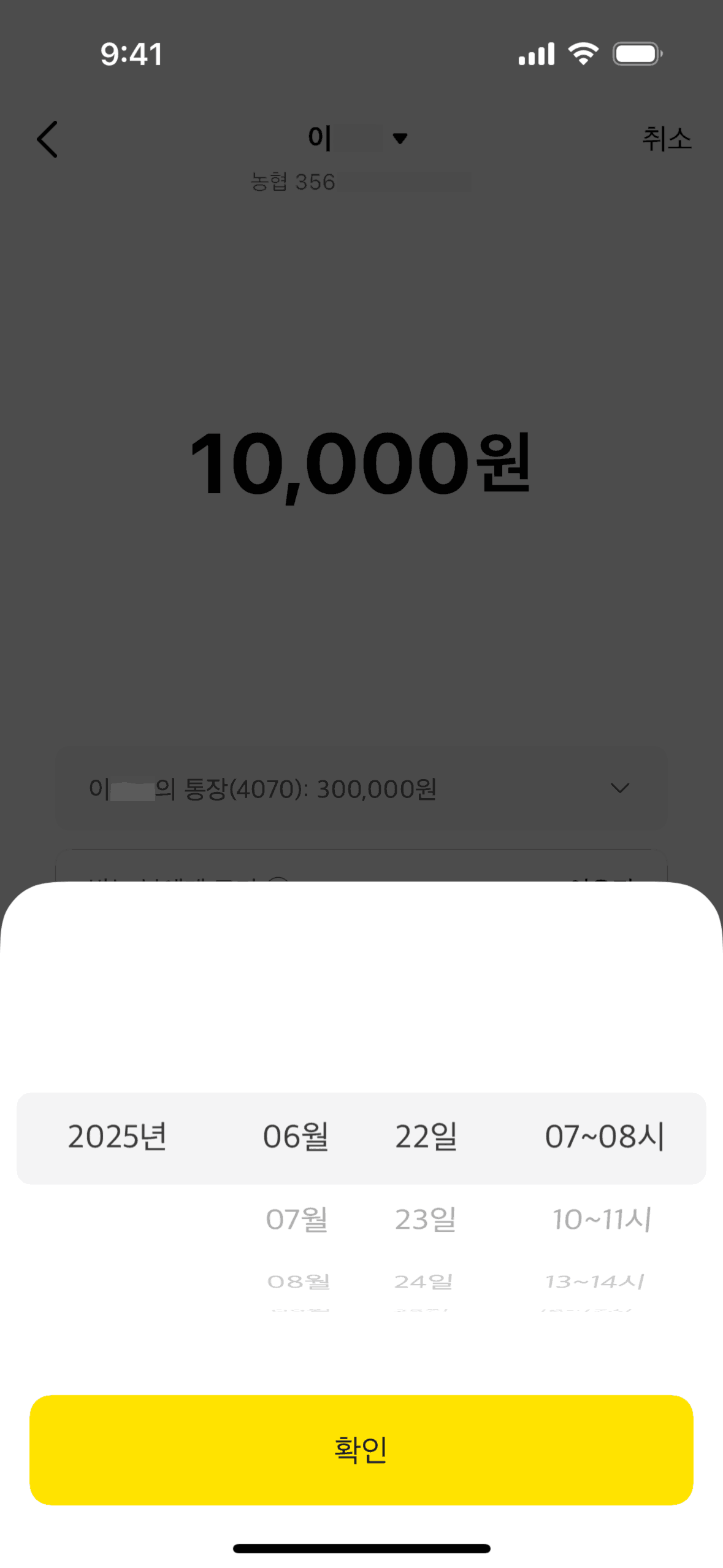The image size is (723, 1568).
Task: Choose 23일 in the day picker
Action: [x=426, y=1220]
